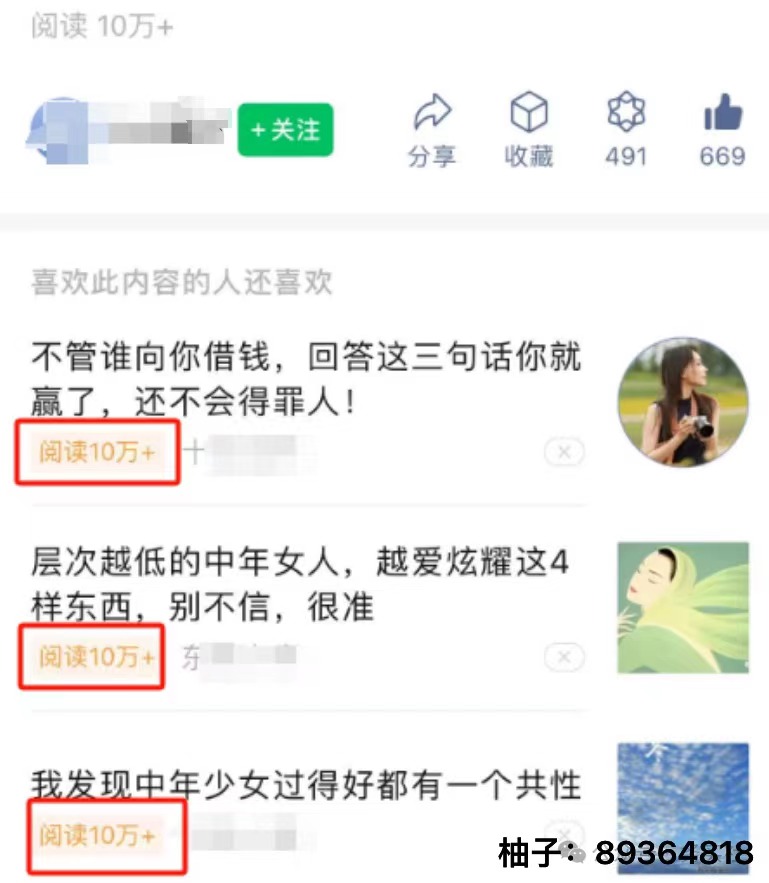Like the article with the thumbs-up icon
This screenshot has width=769, height=883.
coord(722,130)
